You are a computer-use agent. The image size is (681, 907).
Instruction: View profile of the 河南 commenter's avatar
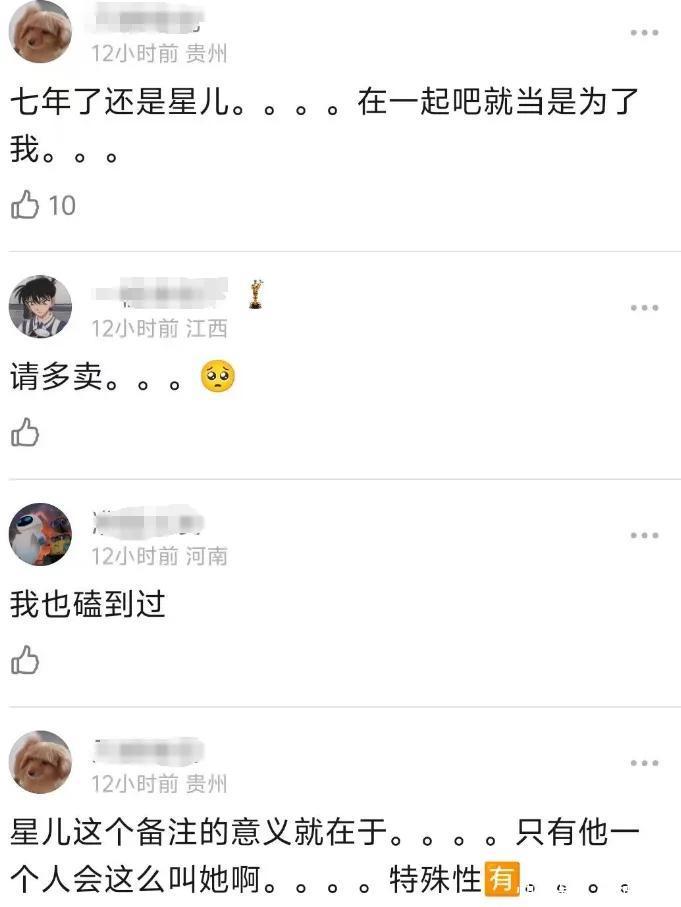(x=40, y=534)
